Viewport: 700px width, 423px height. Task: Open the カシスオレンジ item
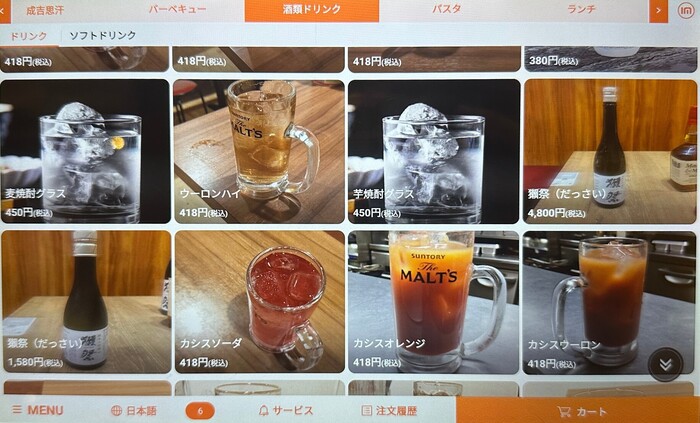pyautogui.click(x=433, y=302)
